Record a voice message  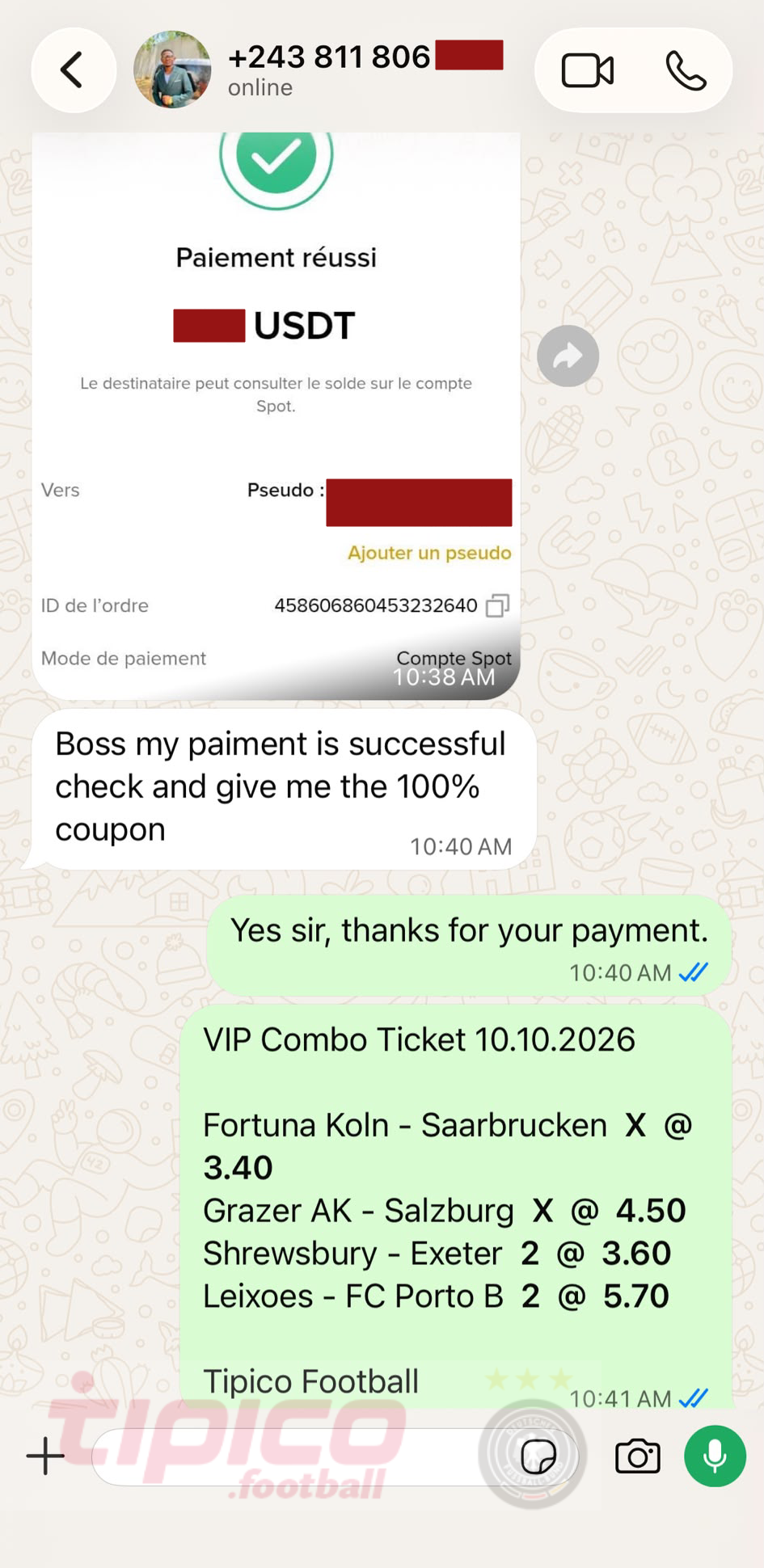pyautogui.click(x=715, y=1456)
